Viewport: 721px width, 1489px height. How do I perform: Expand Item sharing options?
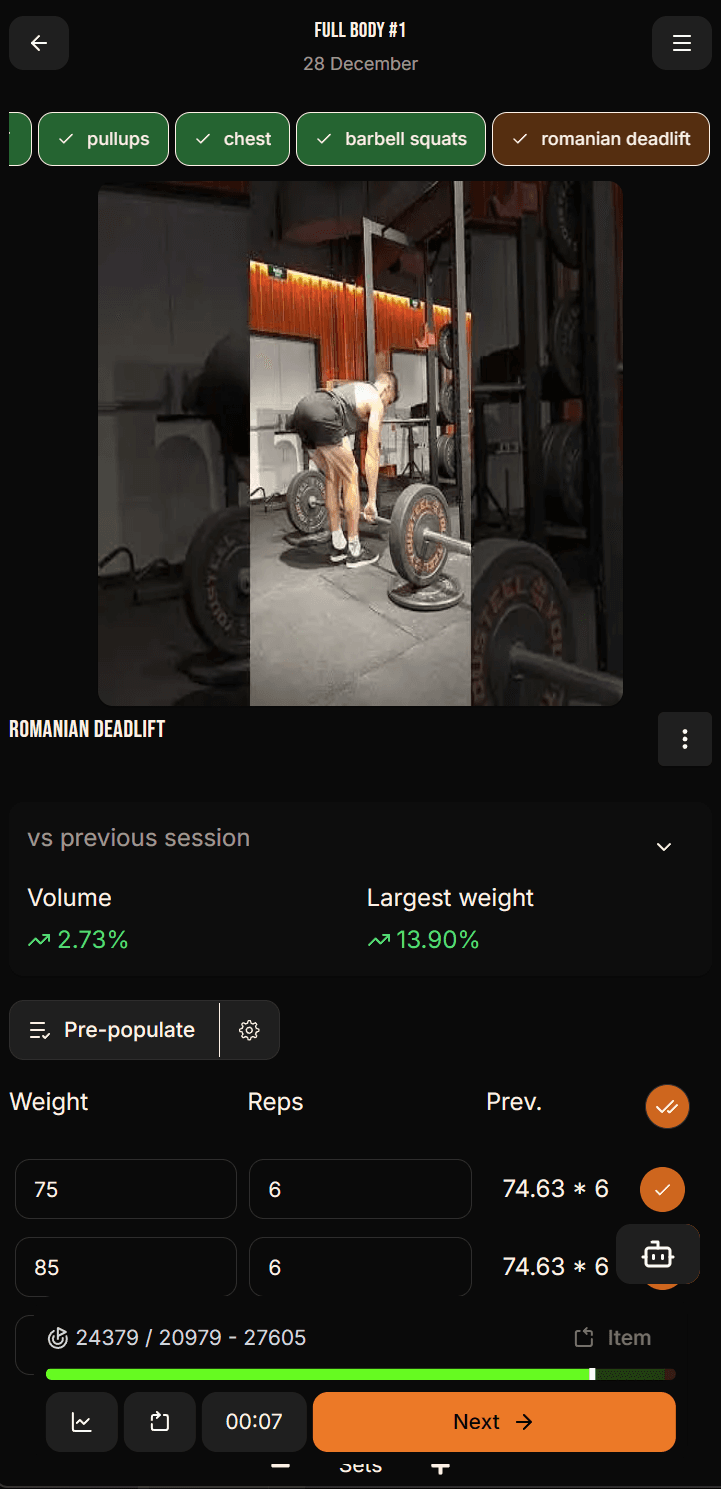pos(613,1337)
